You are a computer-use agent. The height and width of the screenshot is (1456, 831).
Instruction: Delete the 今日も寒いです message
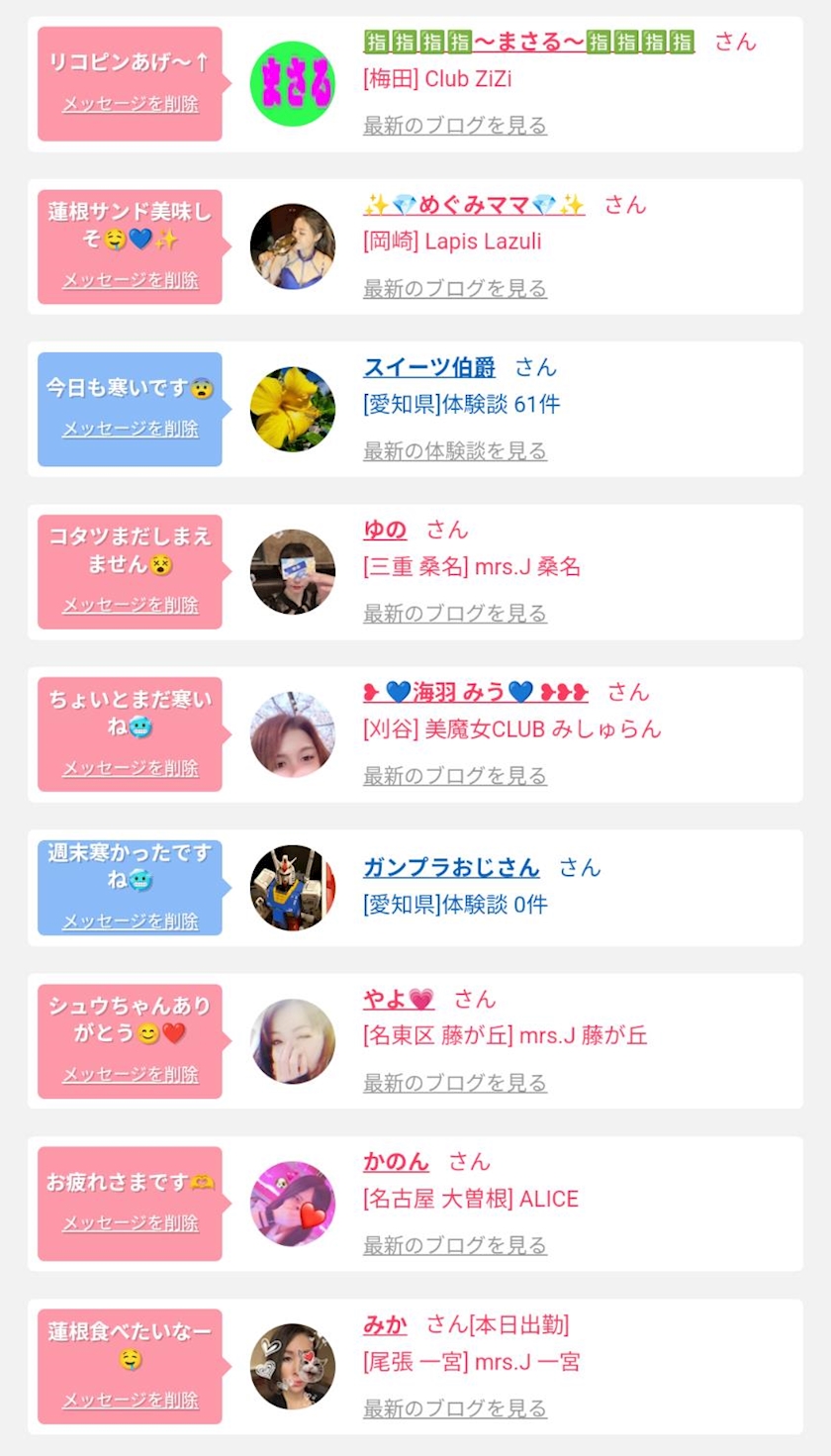131,429
